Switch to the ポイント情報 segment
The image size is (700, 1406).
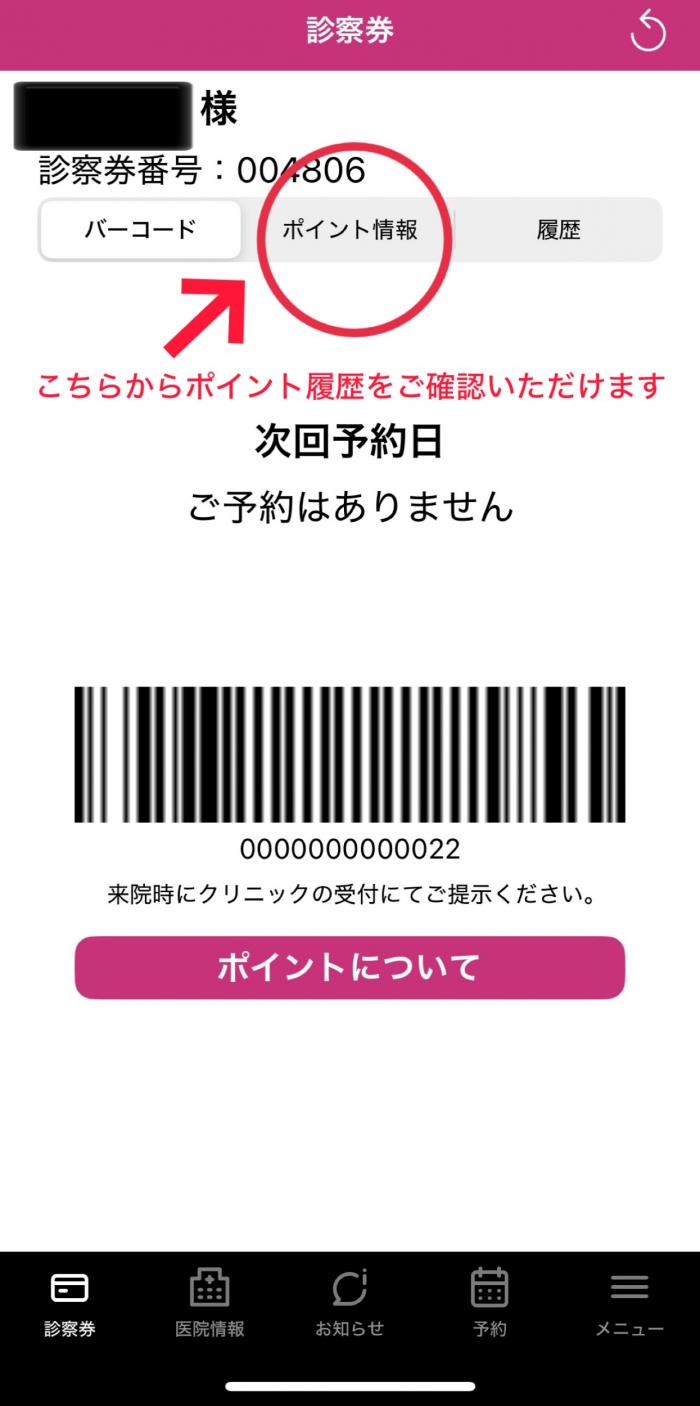[x=349, y=230]
